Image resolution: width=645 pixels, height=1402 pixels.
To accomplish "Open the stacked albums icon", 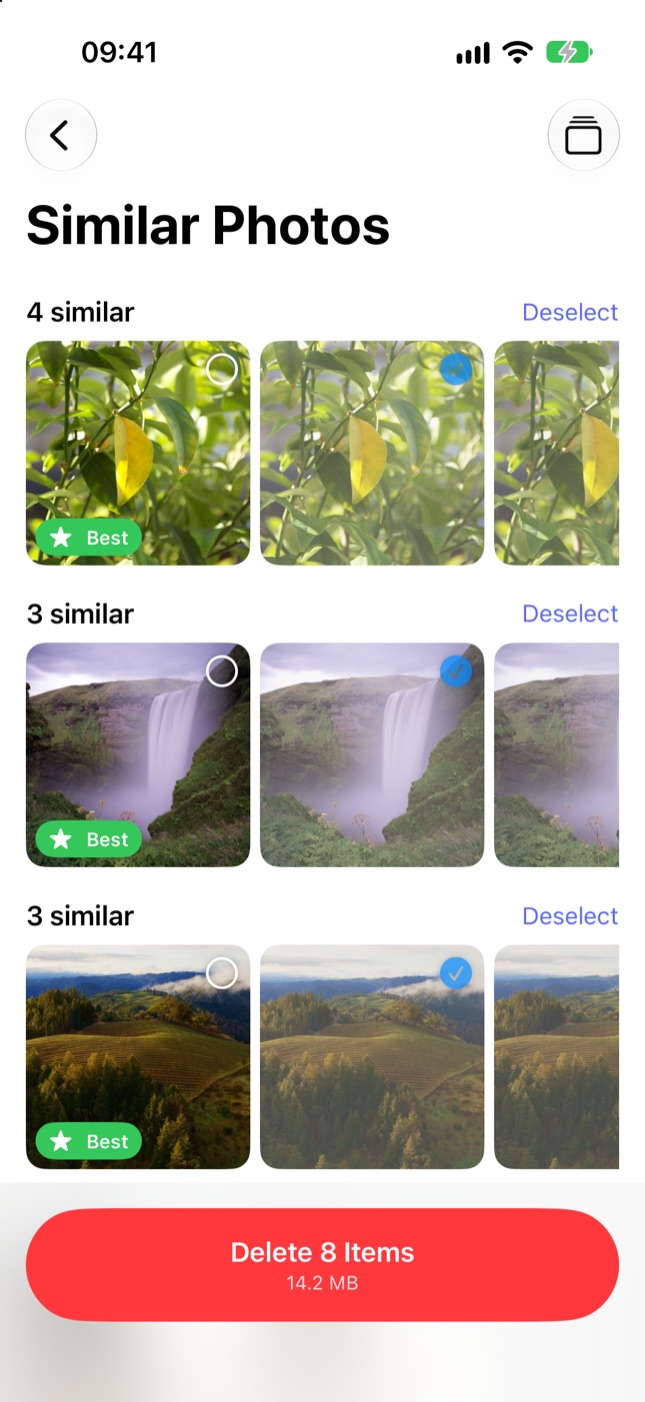I will pyautogui.click(x=583, y=135).
